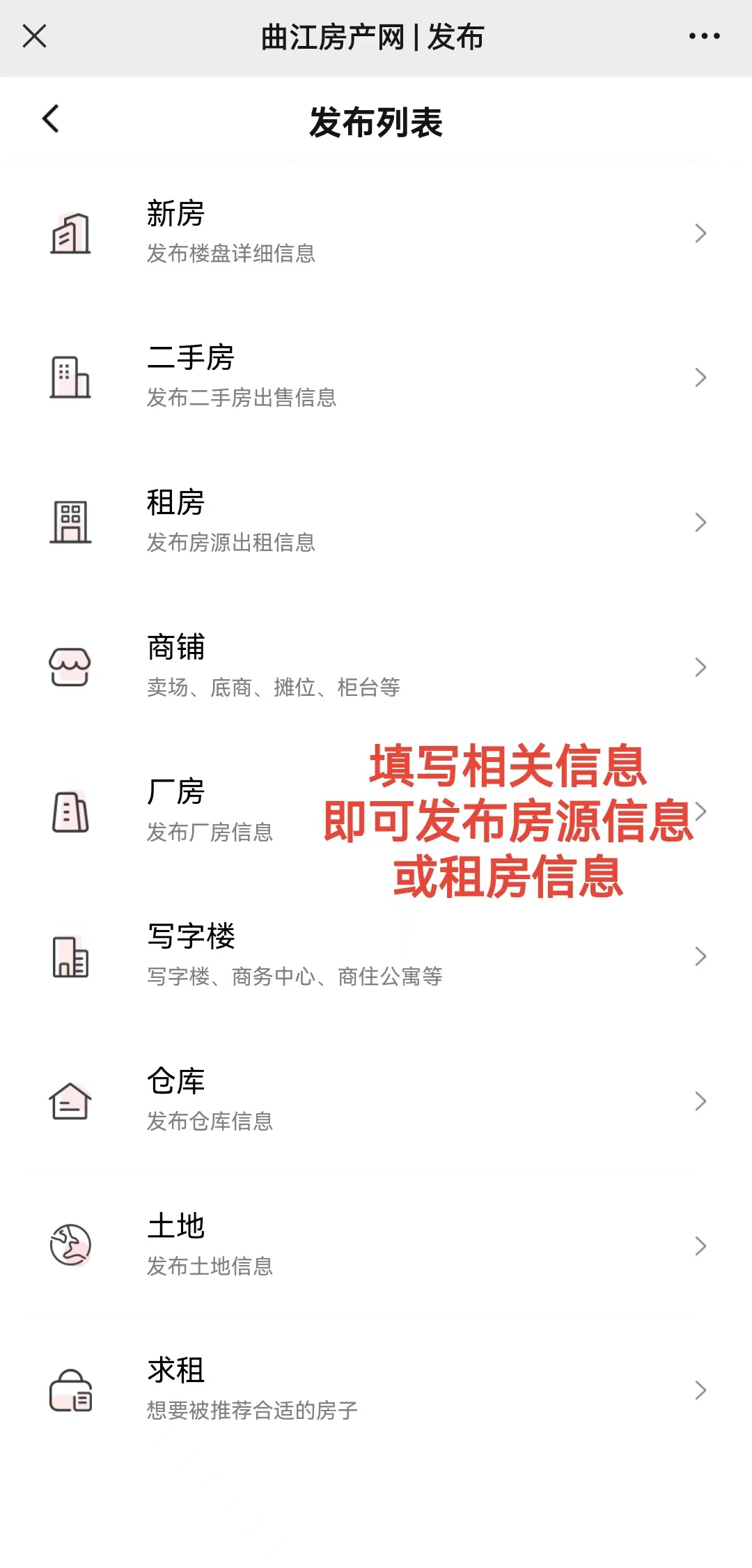Viewport: 752px width, 1568px height.
Task: Open 求租 to request a rental
Action: pos(376,1390)
